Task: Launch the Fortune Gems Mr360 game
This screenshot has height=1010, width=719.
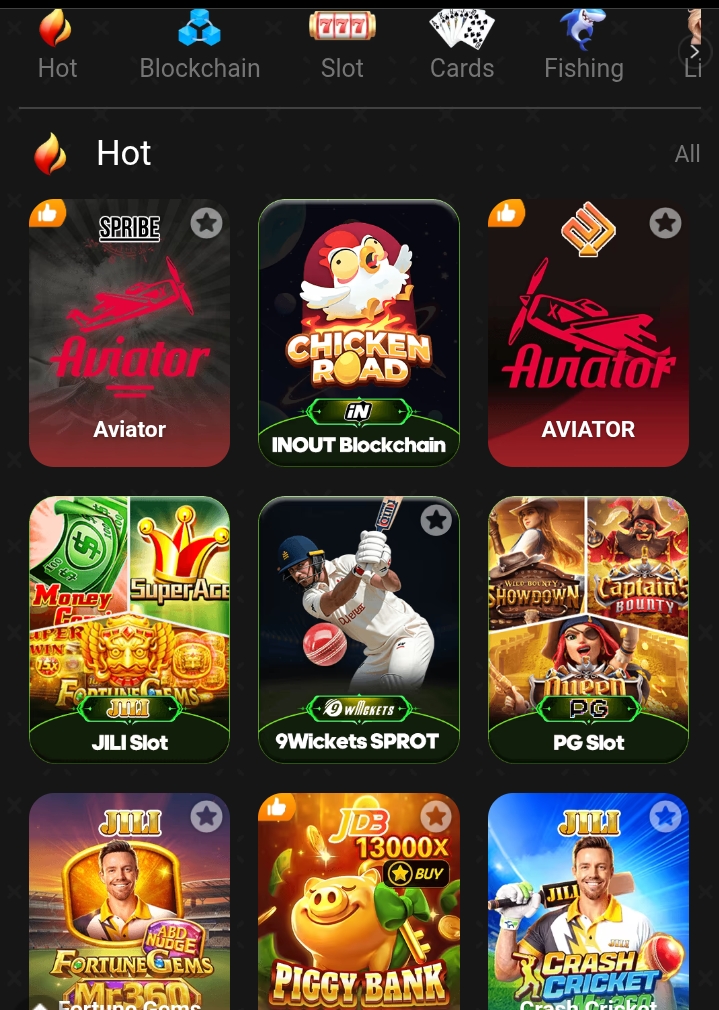Action: pyautogui.click(x=129, y=910)
